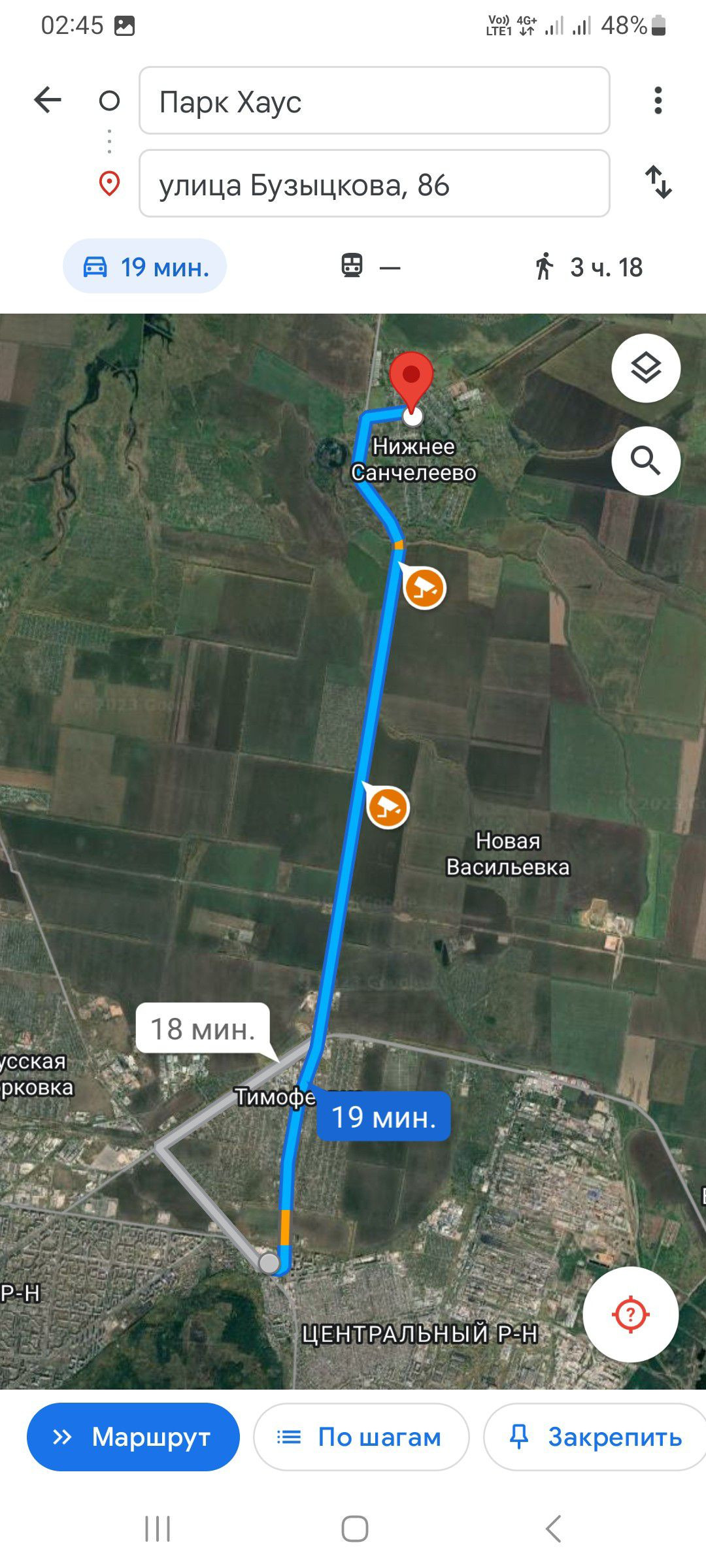Switch to public transit mode

pos(370,267)
